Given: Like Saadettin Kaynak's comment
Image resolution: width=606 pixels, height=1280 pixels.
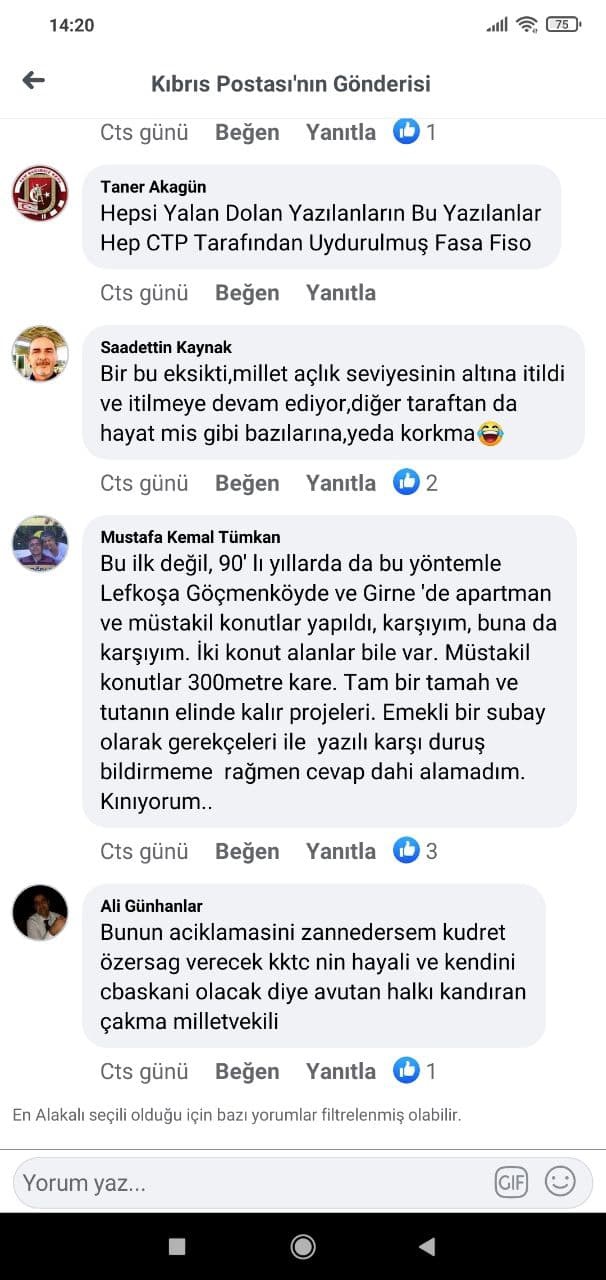Looking at the screenshot, I should (247, 483).
